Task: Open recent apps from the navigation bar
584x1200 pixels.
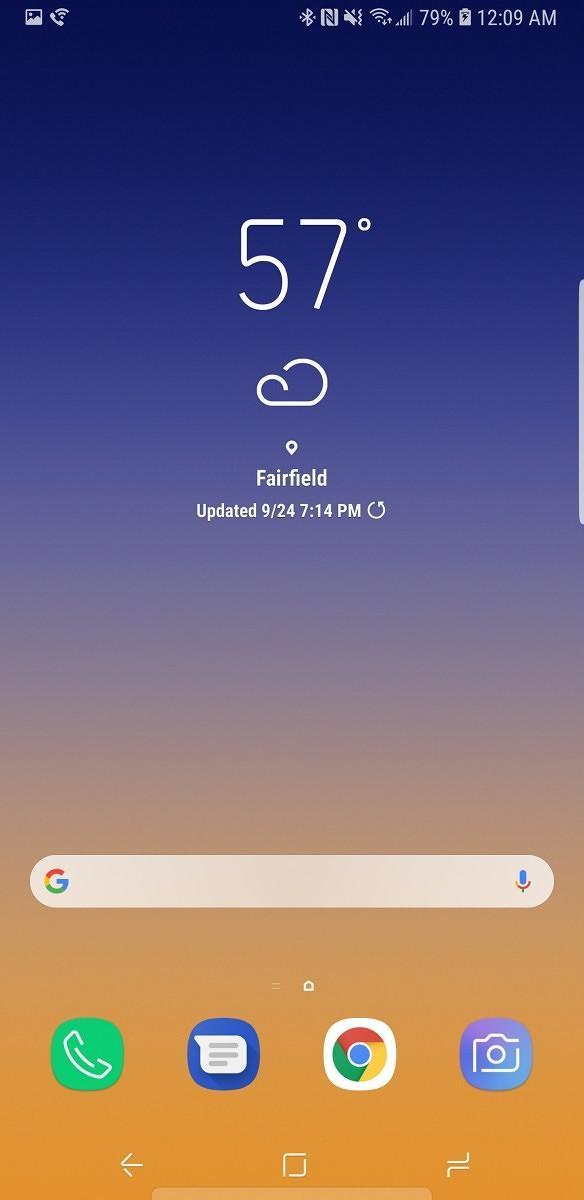Action: pyautogui.click(x=457, y=1164)
